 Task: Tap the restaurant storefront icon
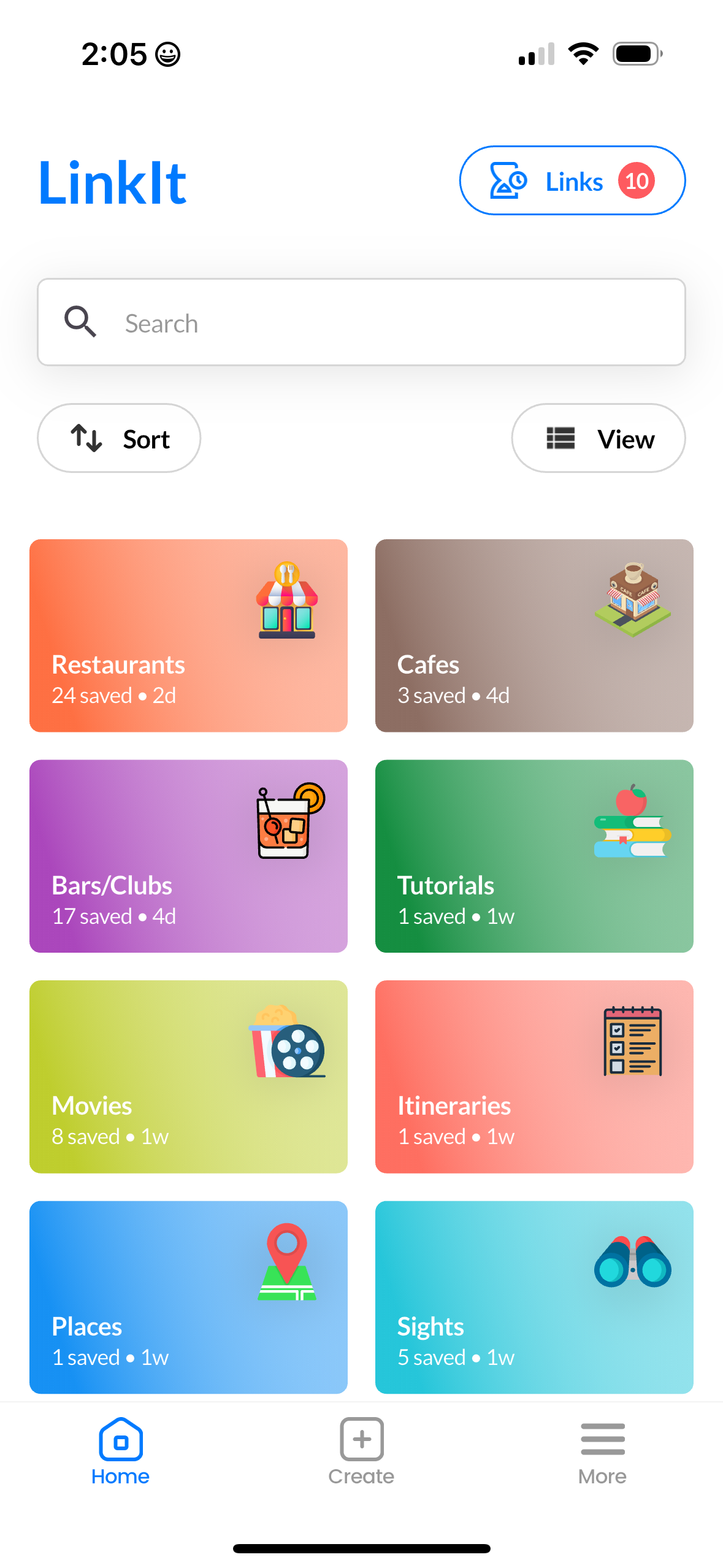click(286, 601)
